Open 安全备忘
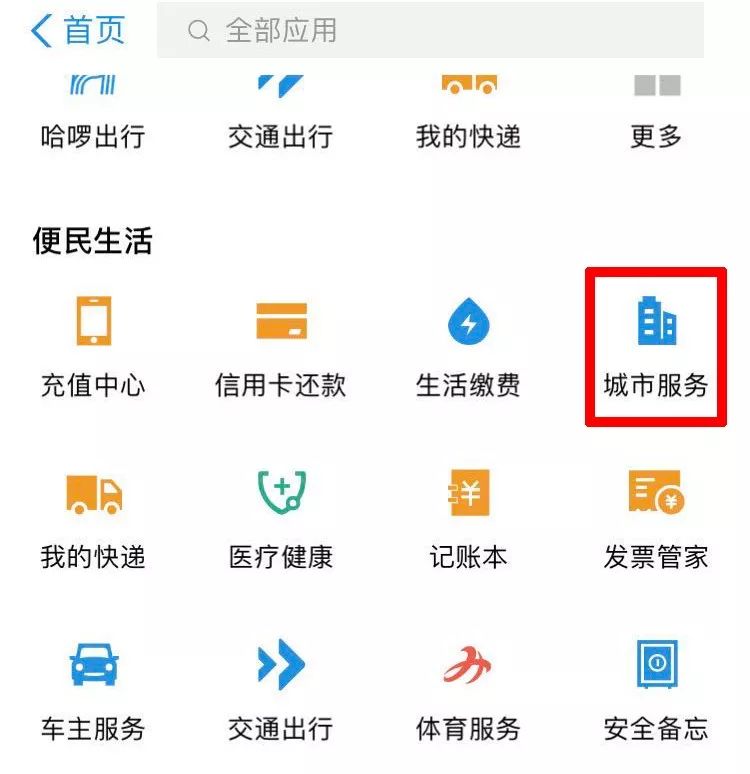 656,690
